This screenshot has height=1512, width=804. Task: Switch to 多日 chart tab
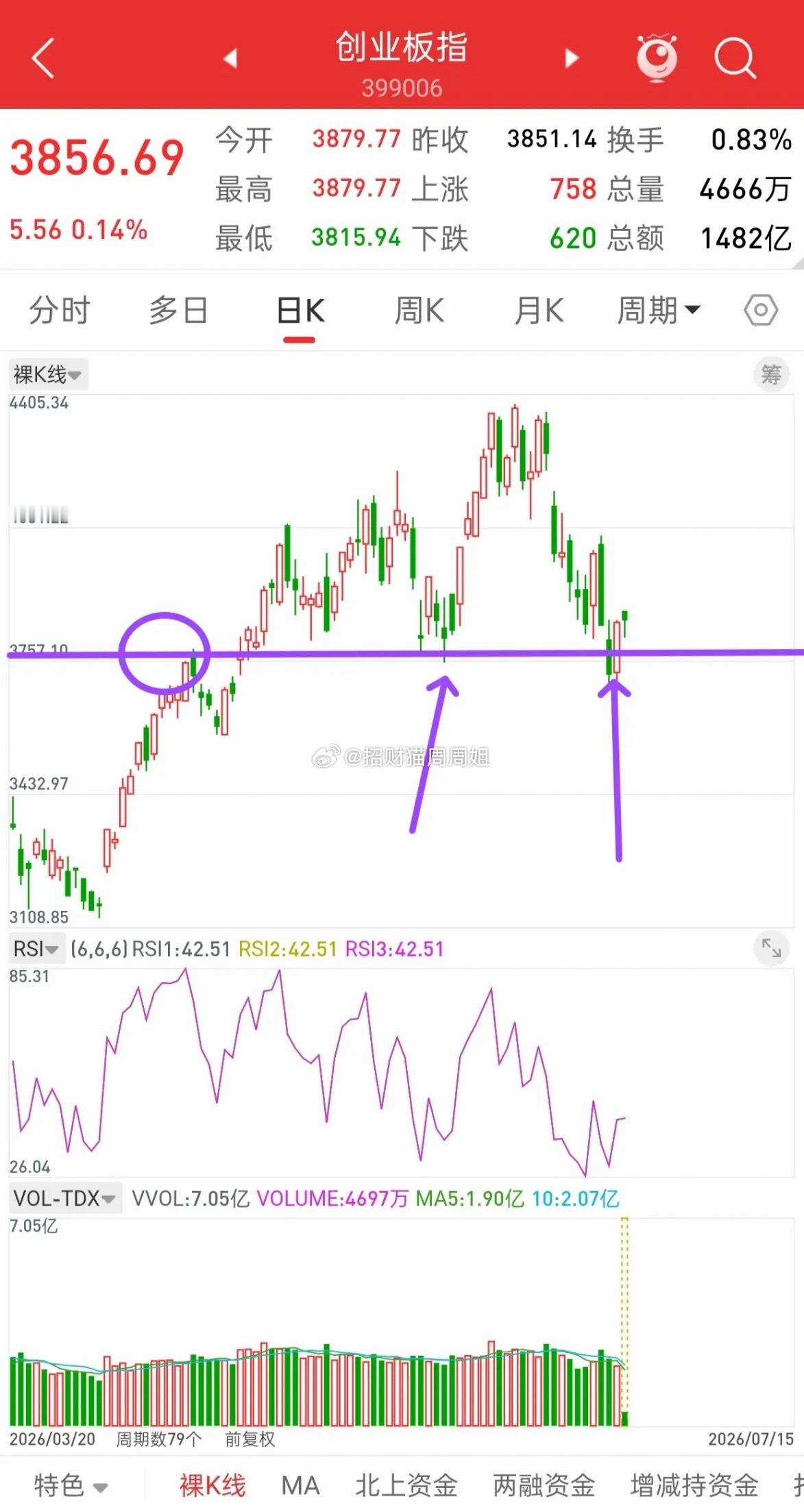point(179,310)
